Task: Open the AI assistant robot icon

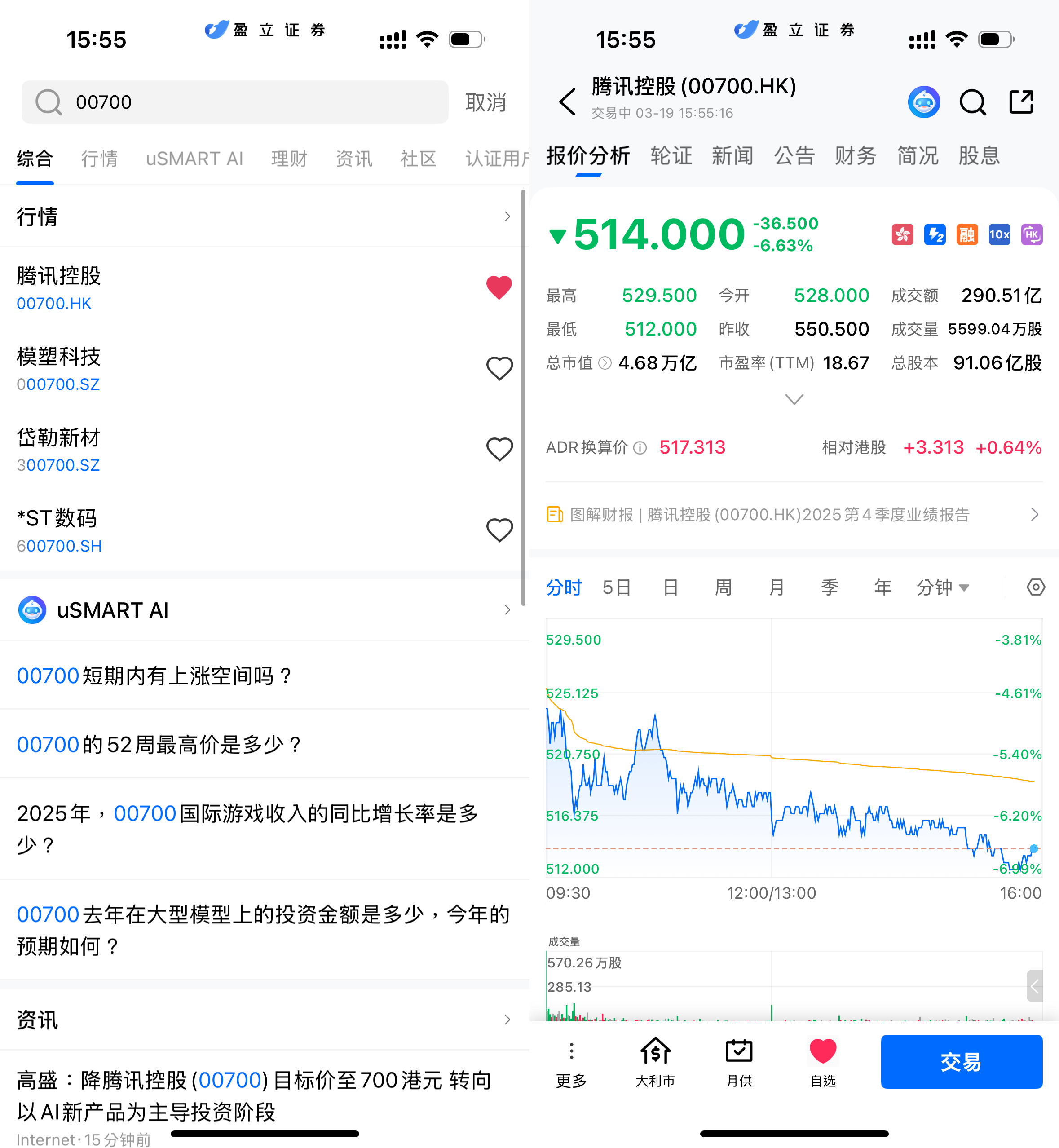Action: [x=923, y=102]
